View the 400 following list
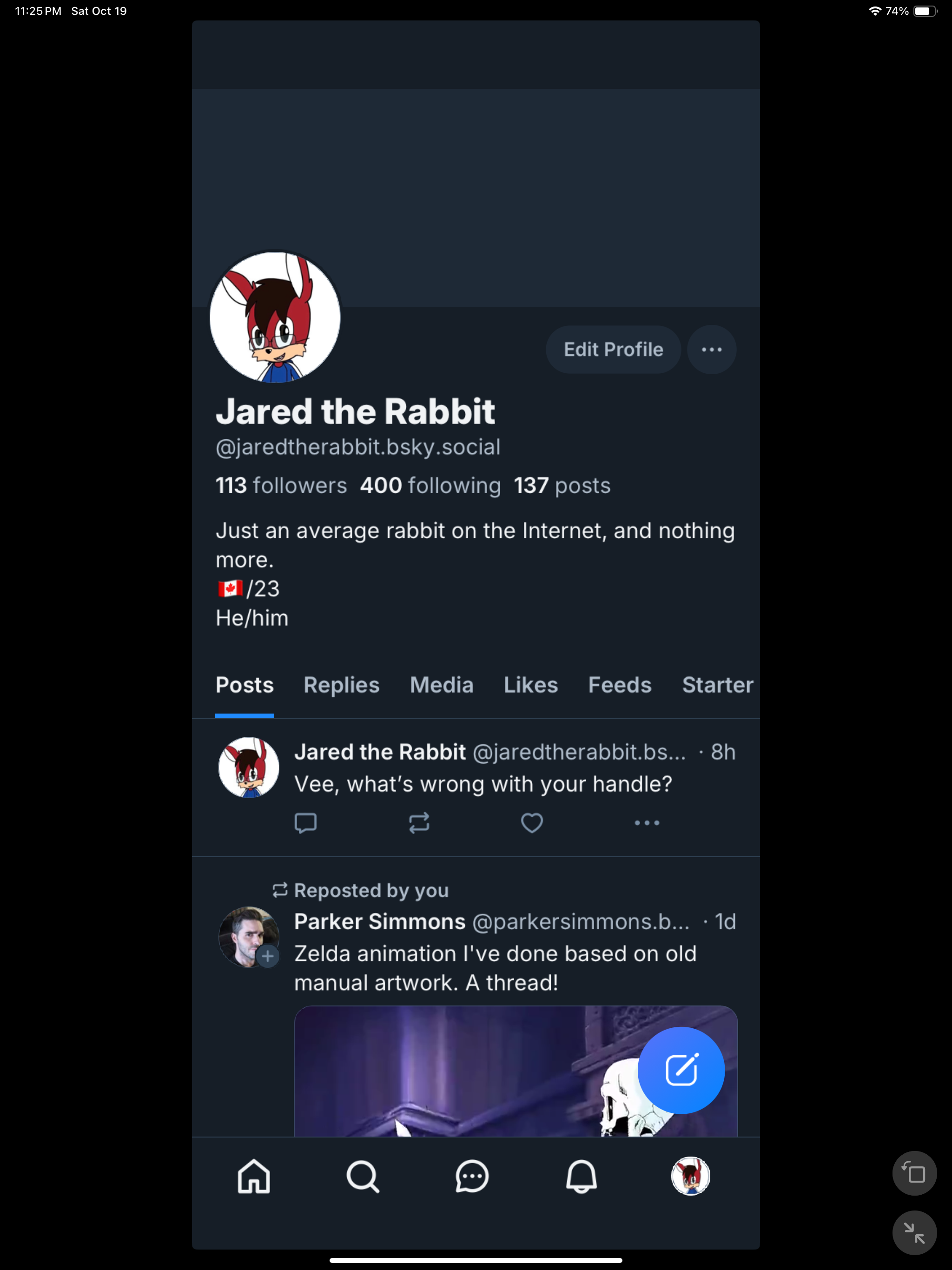 (430, 486)
